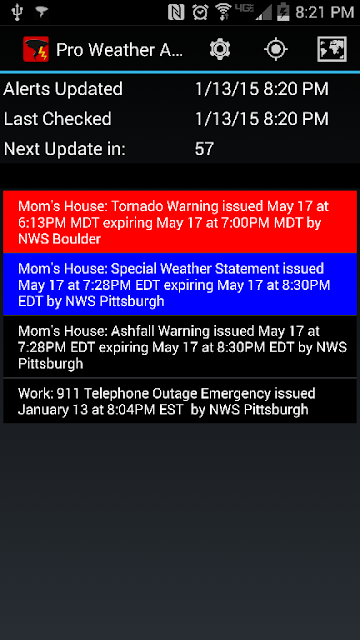Open the 911 Telephone Outage Emergency alert
Screen dimensions: 360x640
pos(180,401)
